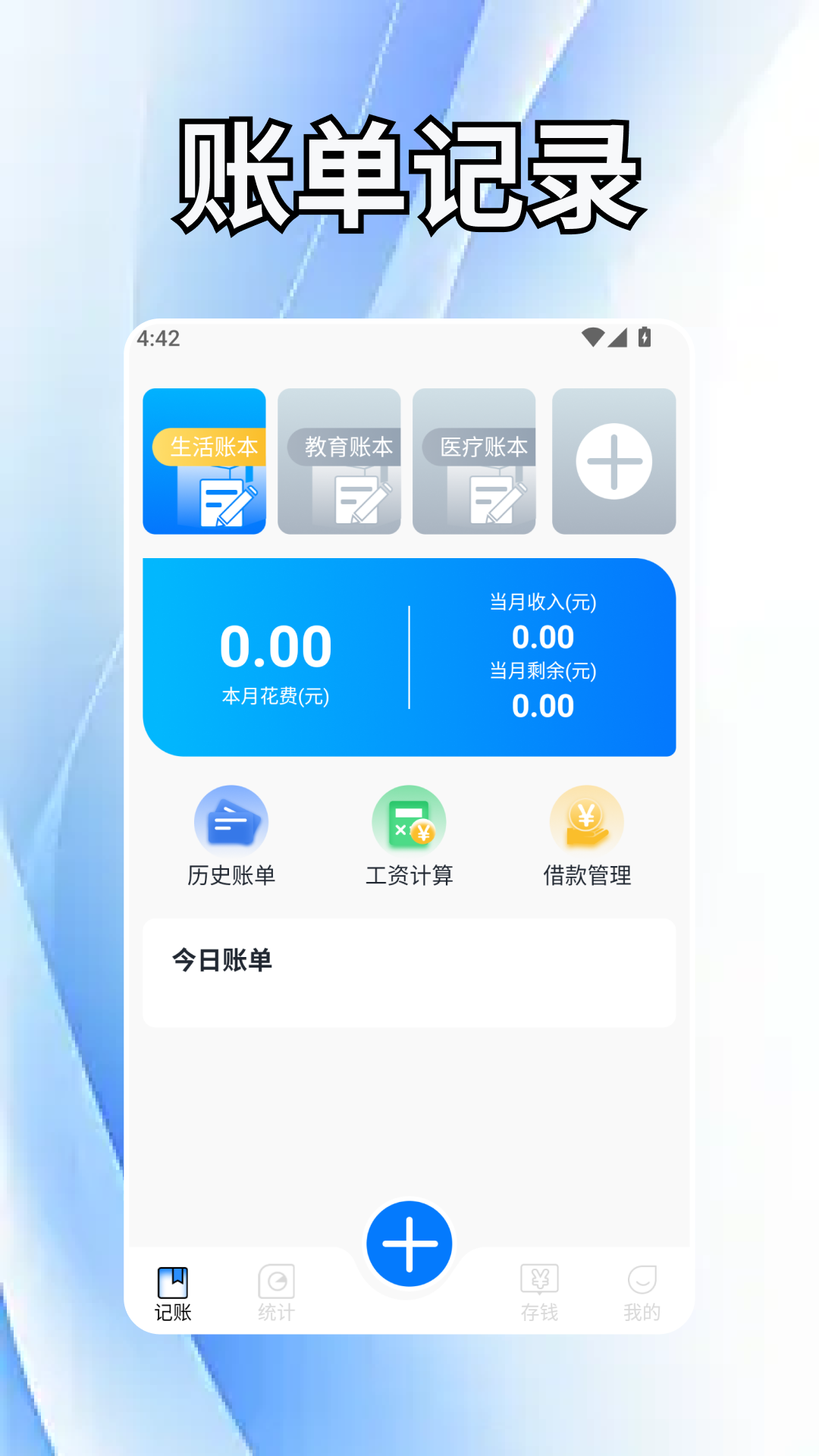The height and width of the screenshot is (1456, 819).
Task: Open the 历史账单 (history bills) icon
Action: (x=231, y=834)
